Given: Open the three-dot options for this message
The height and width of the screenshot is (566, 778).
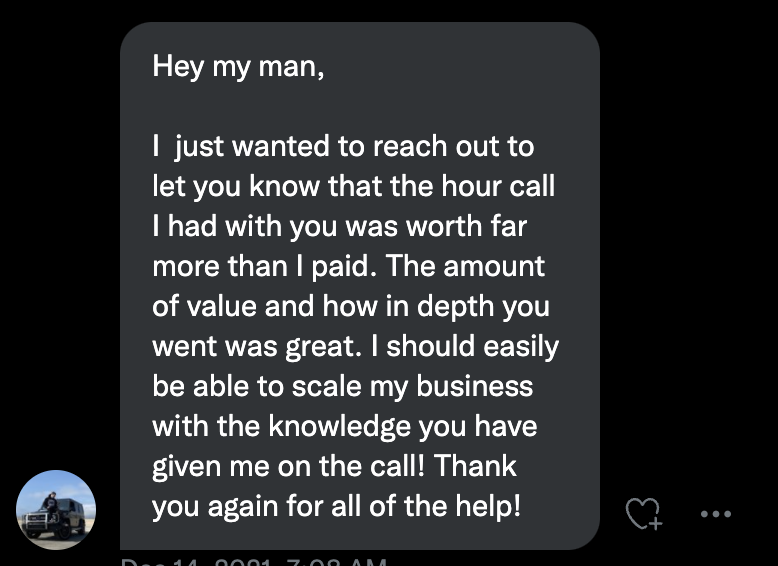Looking at the screenshot, I should [x=716, y=514].
